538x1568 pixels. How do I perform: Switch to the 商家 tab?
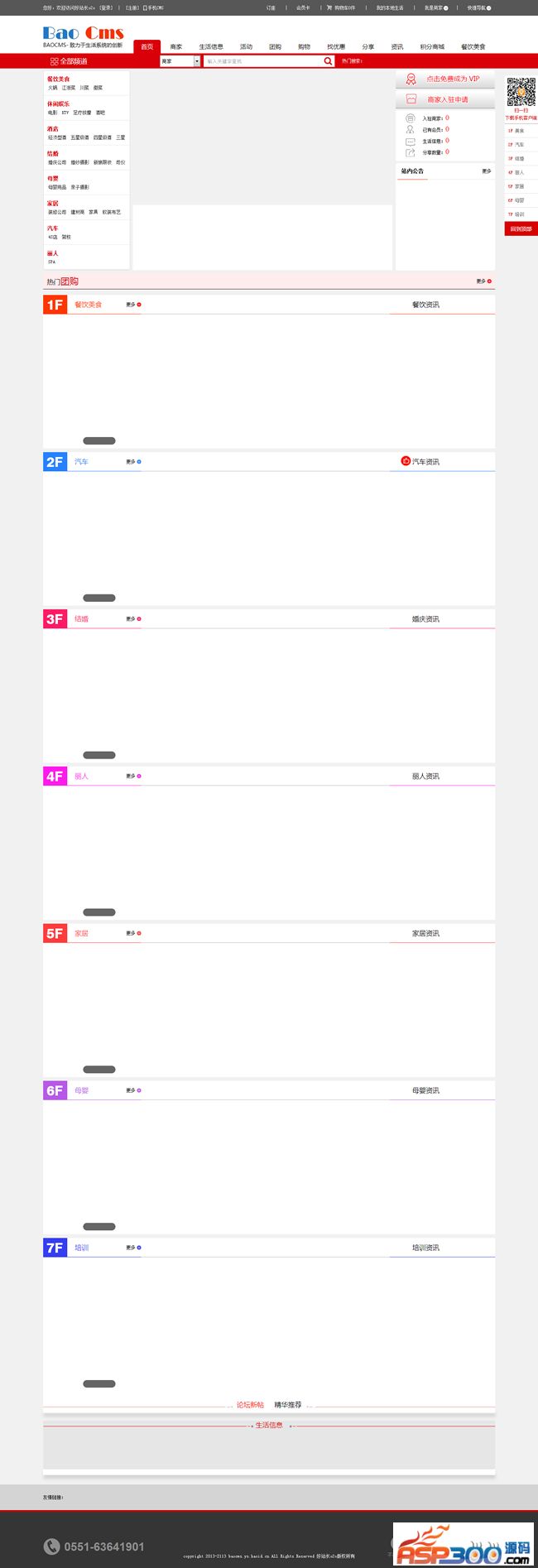(175, 46)
